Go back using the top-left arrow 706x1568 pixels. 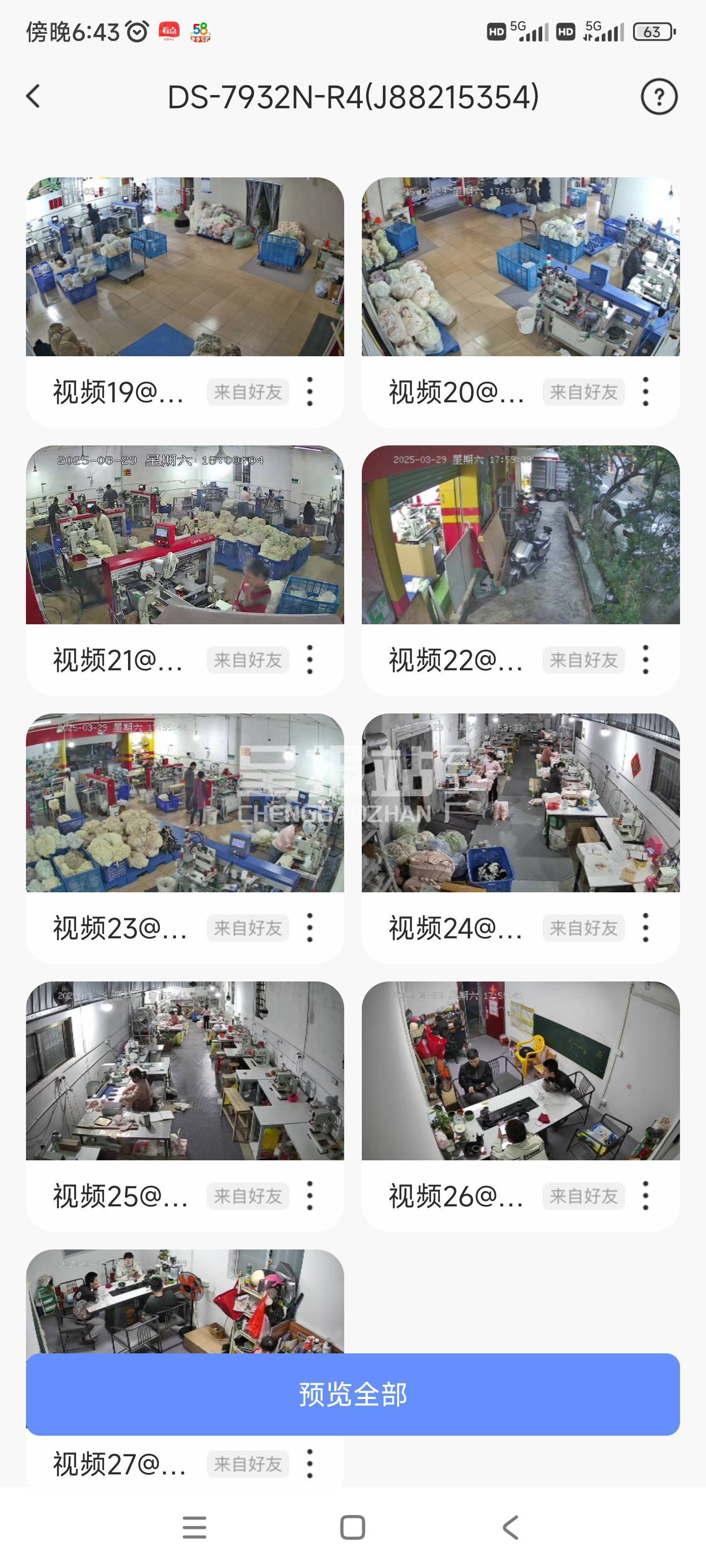(33, 96)
